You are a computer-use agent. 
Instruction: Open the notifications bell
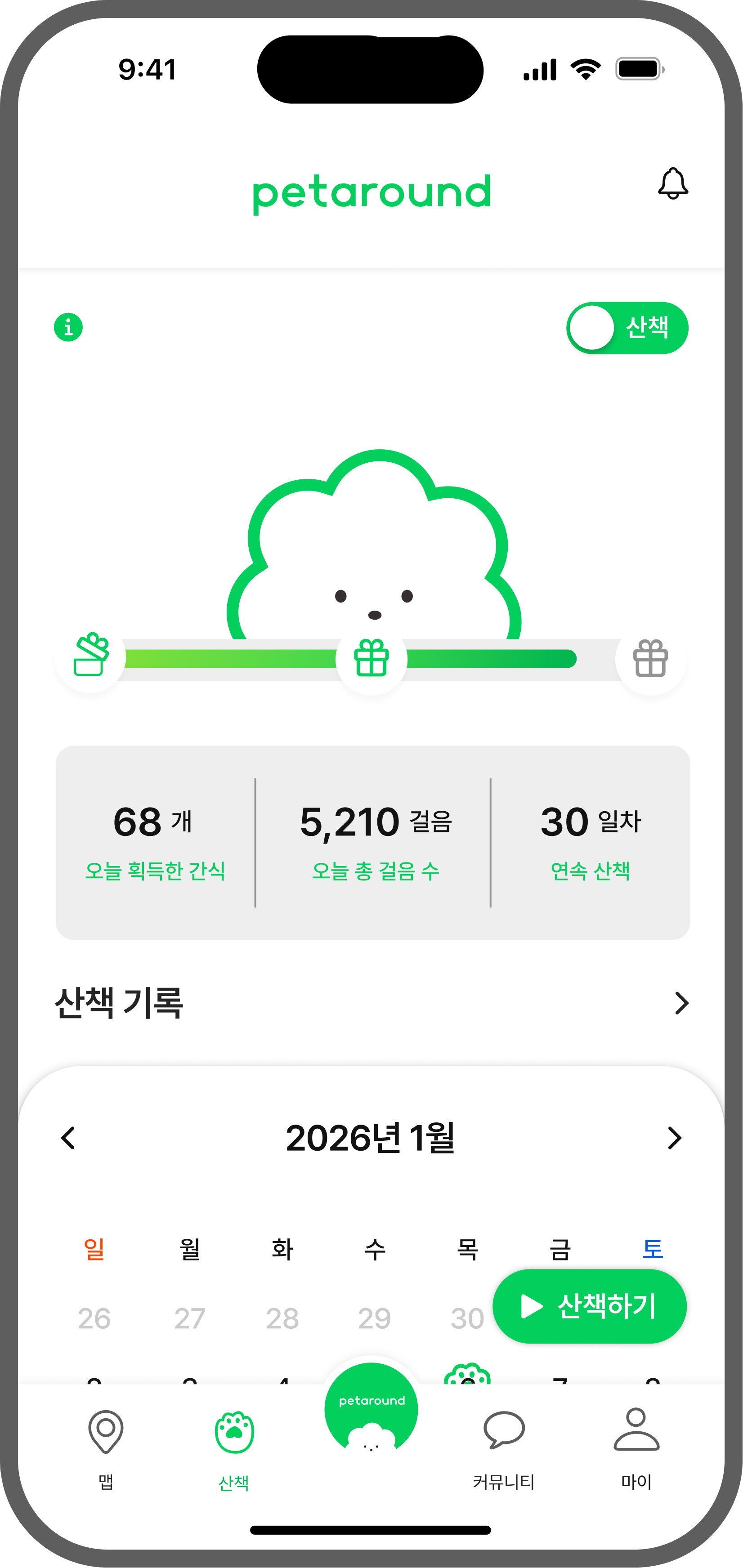[673, 184]
